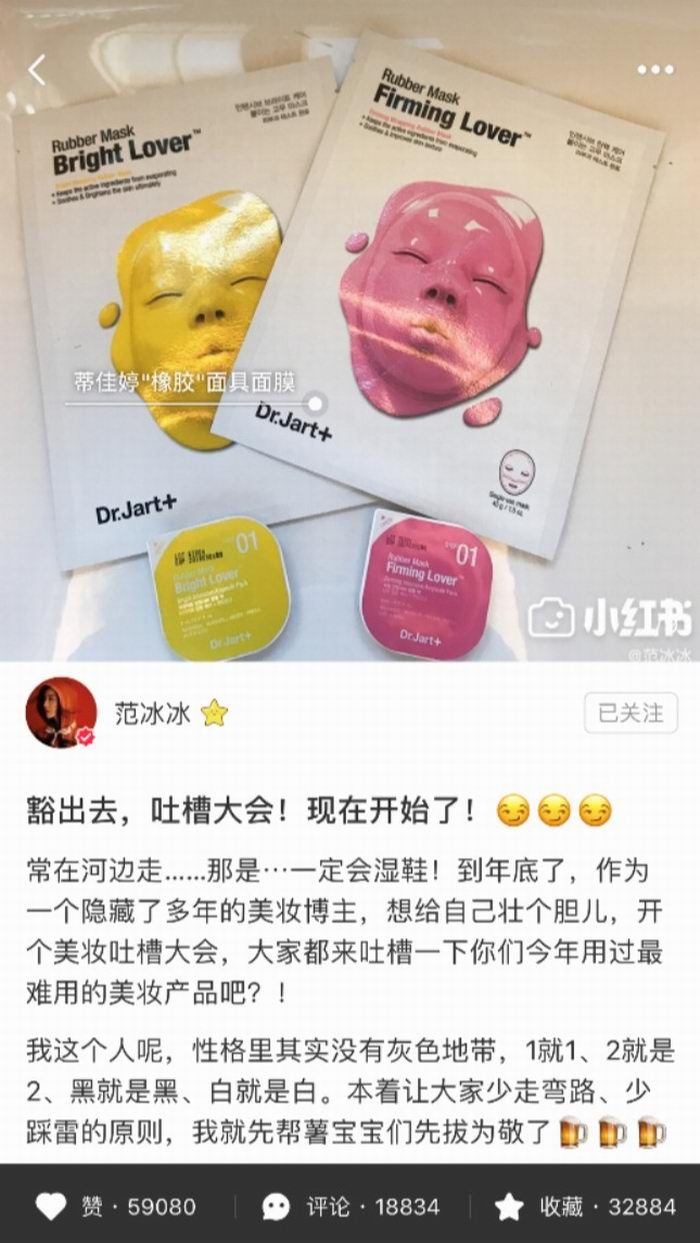700x1243 pixels.
Task: Open the three-dot overflow menu
Action: 655,70
